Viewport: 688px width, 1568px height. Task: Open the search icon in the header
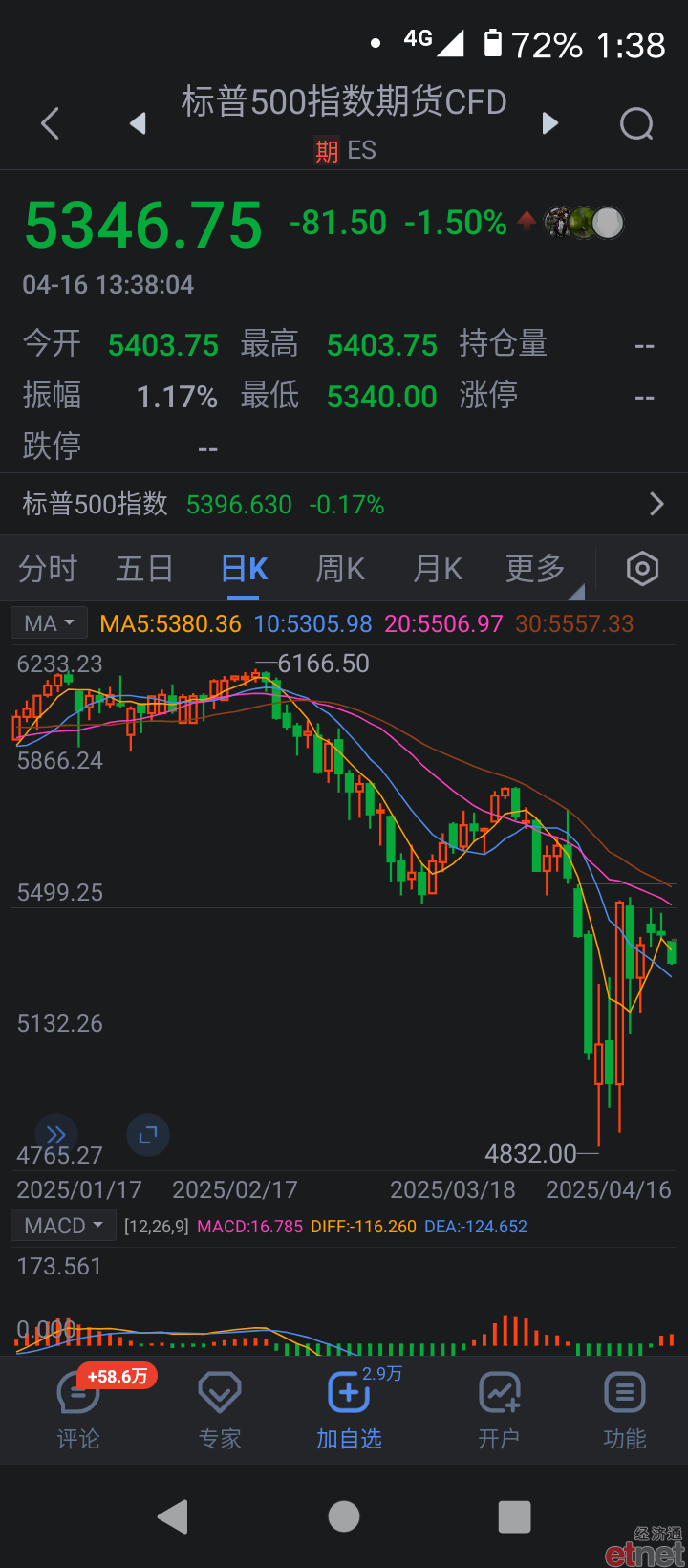point(636,123)
